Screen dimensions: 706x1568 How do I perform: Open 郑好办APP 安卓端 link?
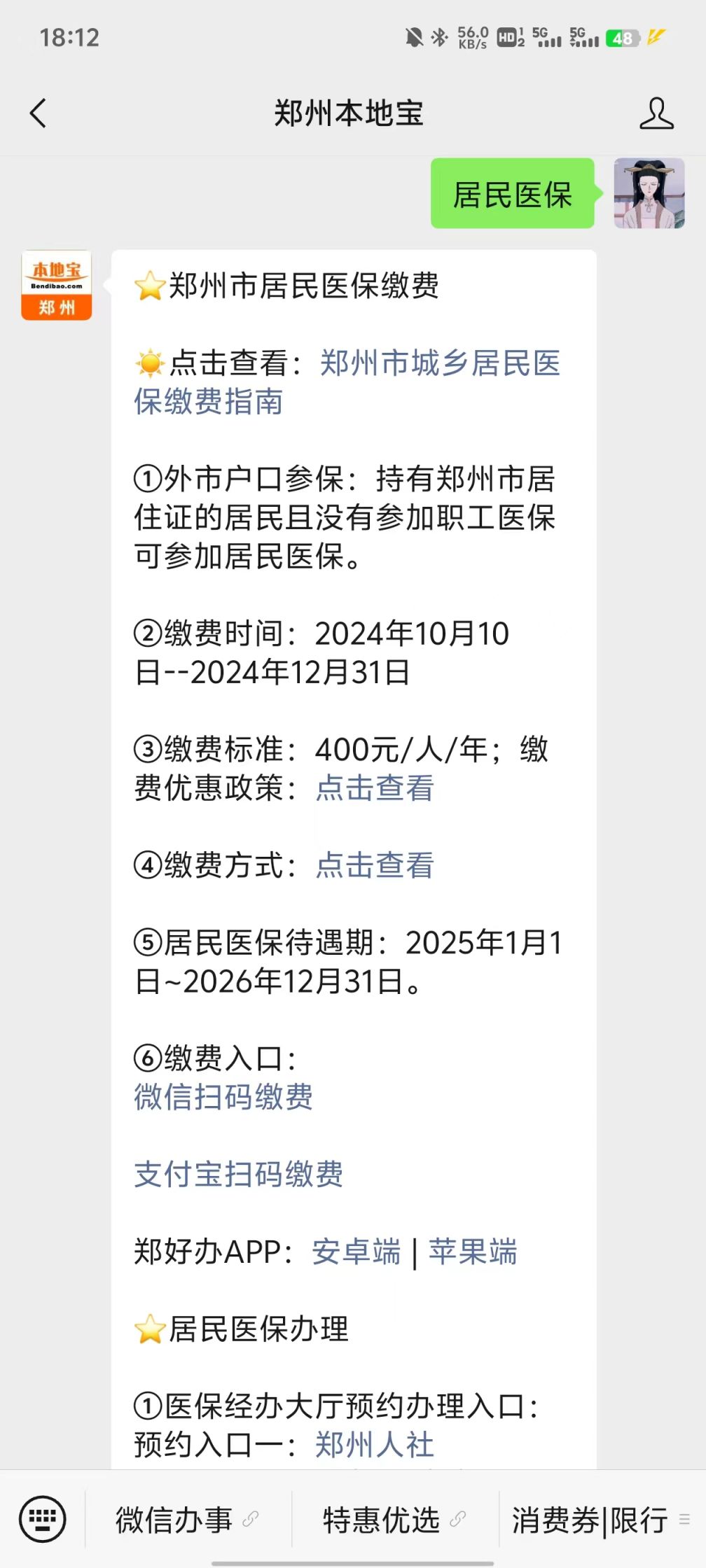pos(357,1252)
